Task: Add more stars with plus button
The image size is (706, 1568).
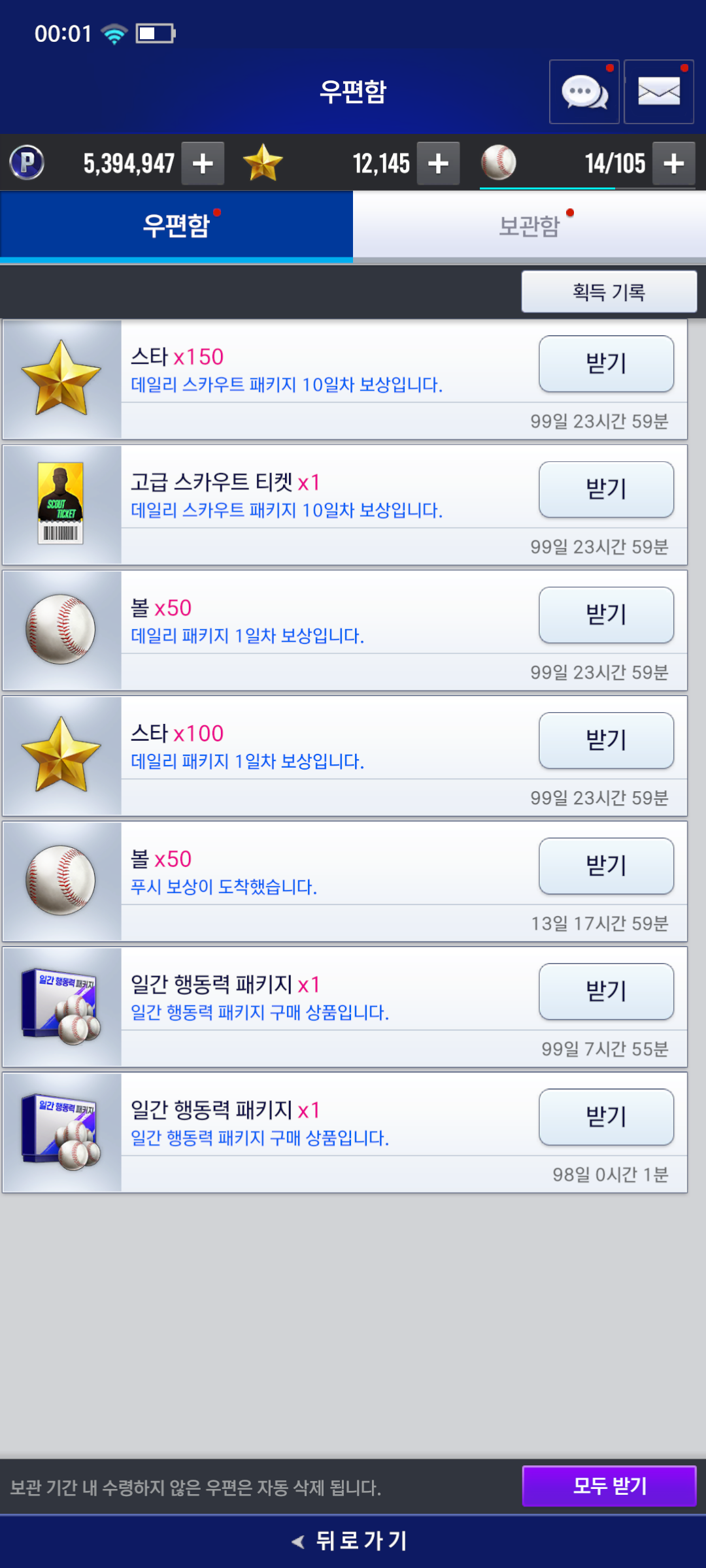Action: coord(438,163)
